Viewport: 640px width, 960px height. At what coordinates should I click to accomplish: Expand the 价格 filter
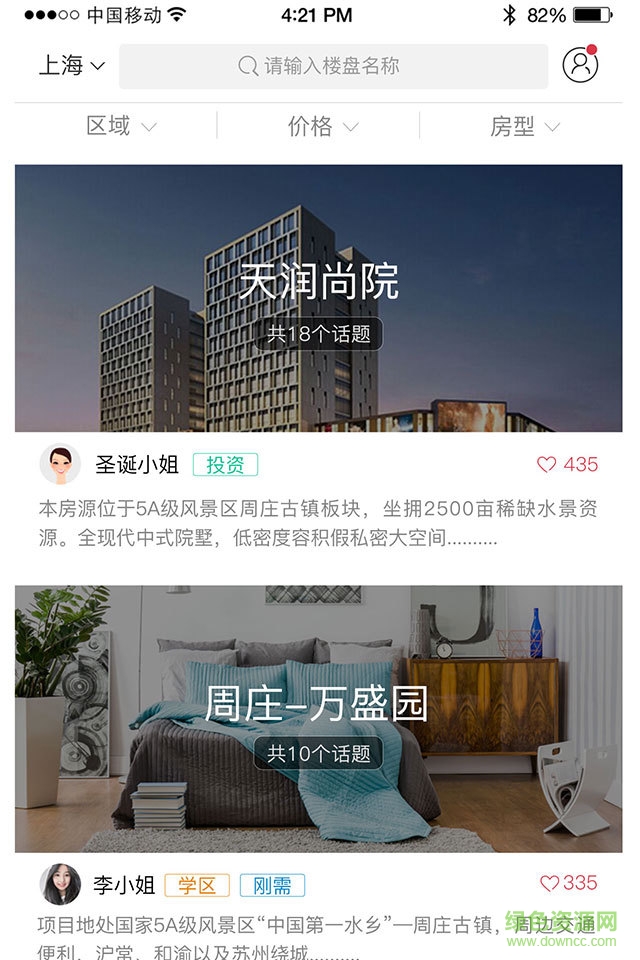pos(322,126)
